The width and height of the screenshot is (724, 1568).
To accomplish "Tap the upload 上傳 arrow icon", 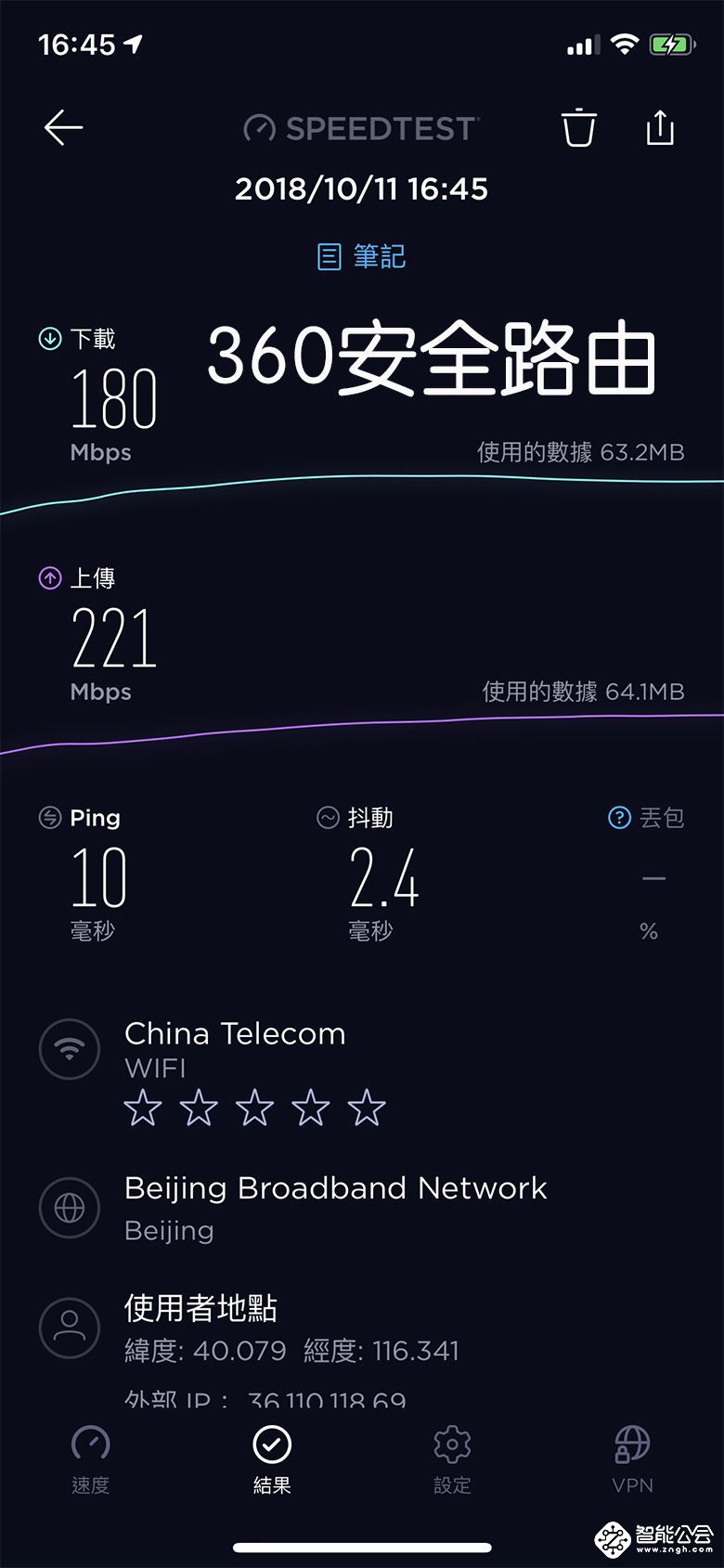I will point(48,577).
